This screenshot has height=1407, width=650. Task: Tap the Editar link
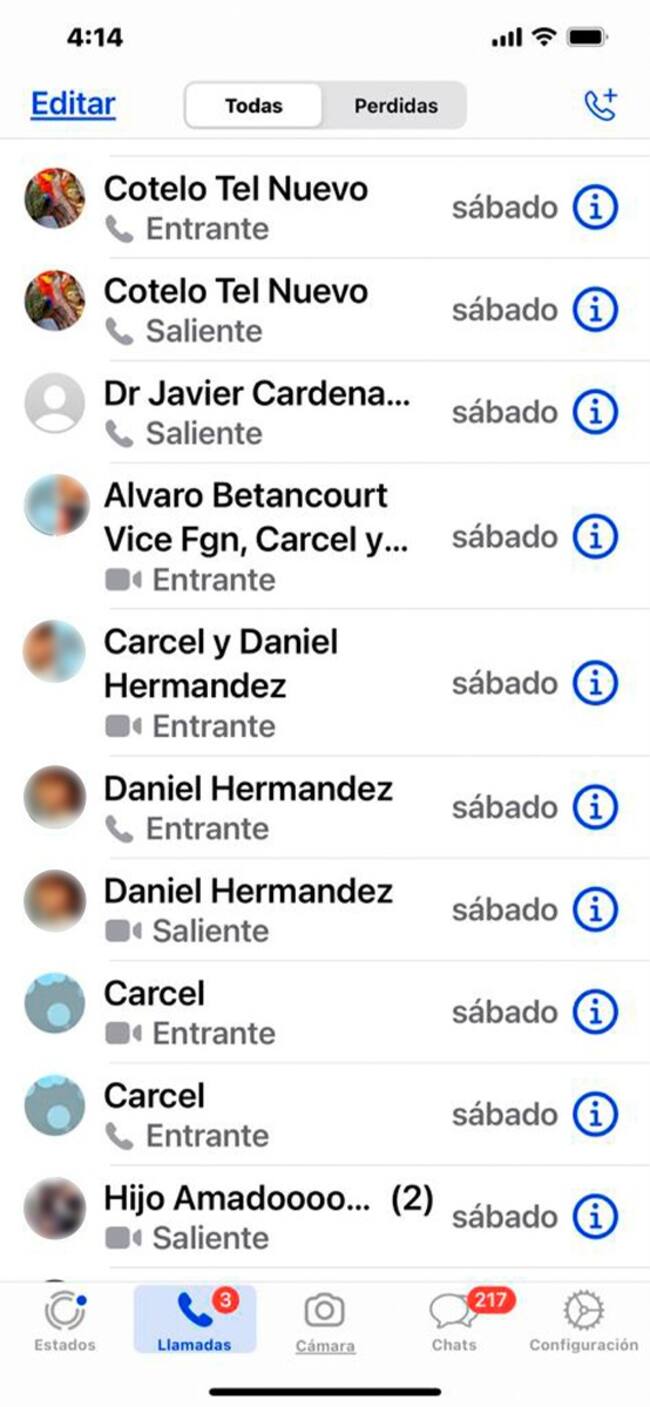73,104
